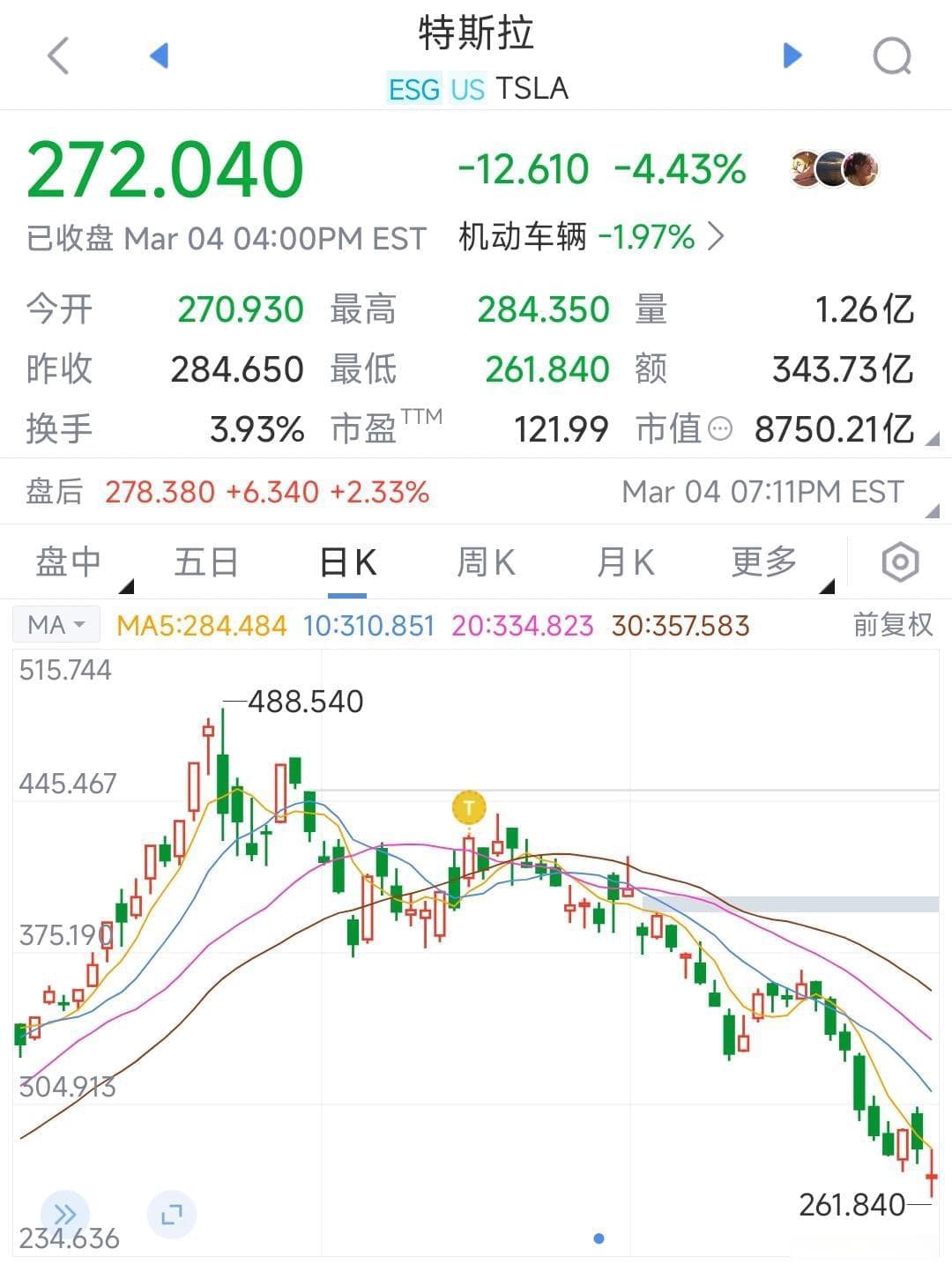952x1264 pixels.
Task: Open the 市值 info icon
Action: point(720,429)
